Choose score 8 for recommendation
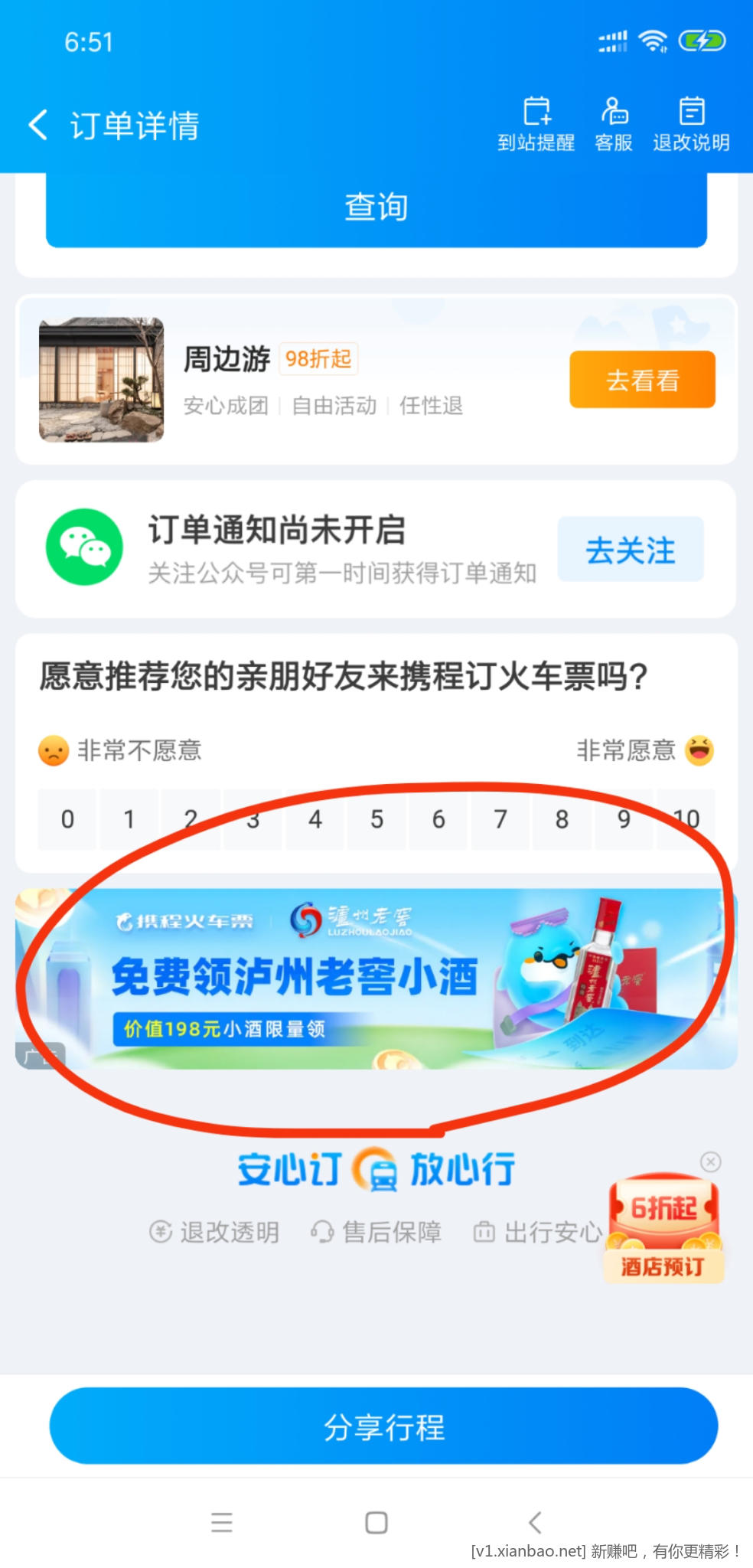 (x=562, y=819)
